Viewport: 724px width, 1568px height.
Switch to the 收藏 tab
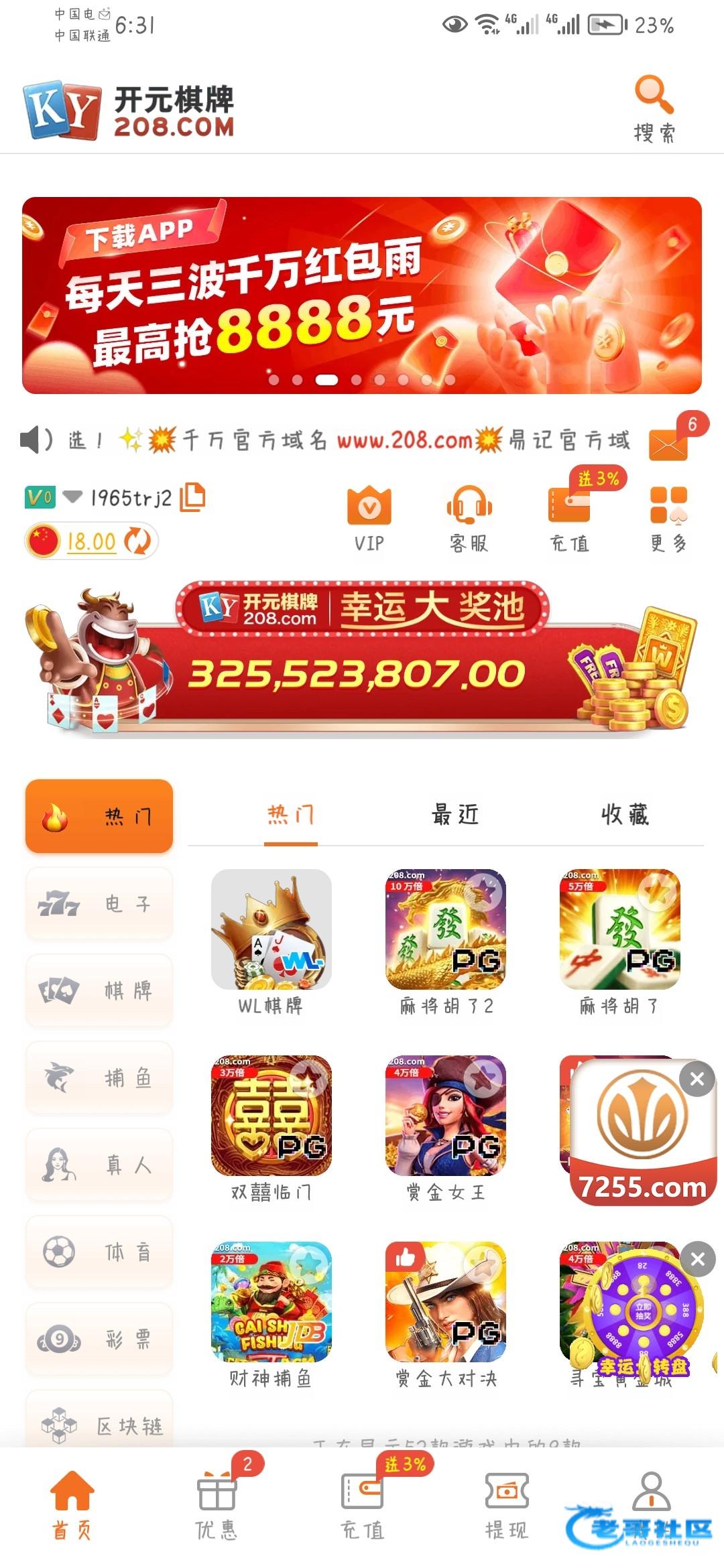pyautogui.click(x=625, y=815)
